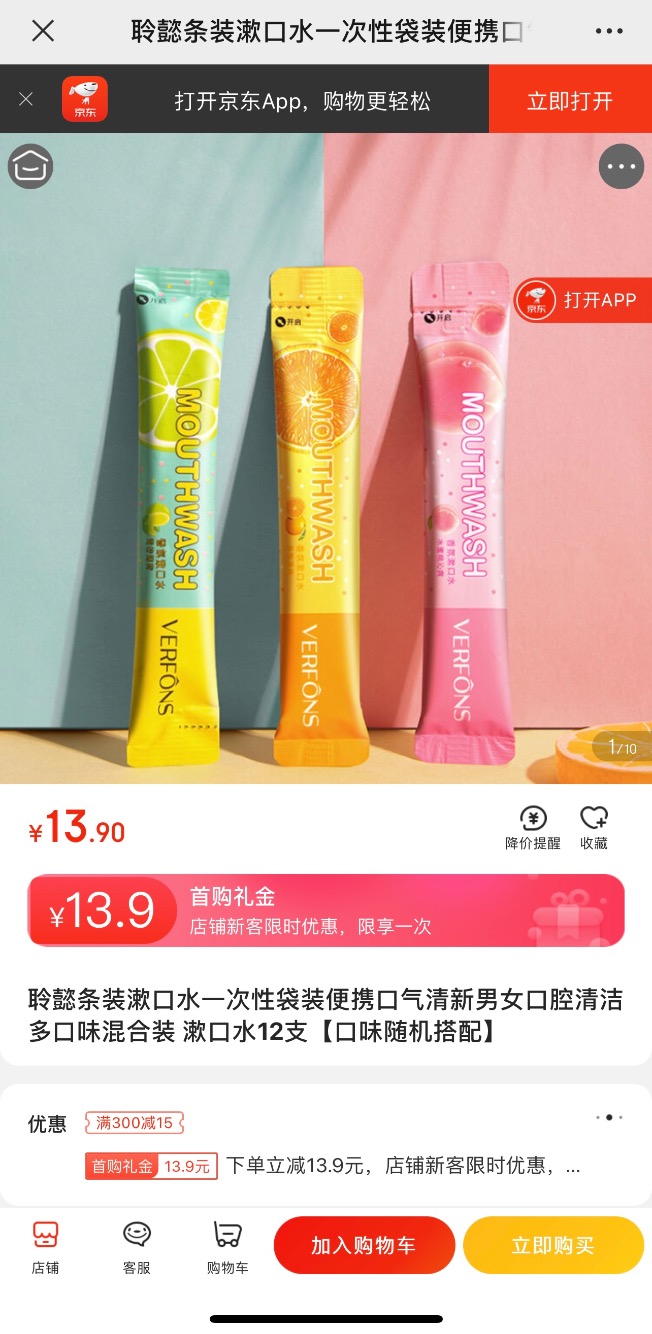Tap 加入购物车 to add to cart
Image resolution: width=652 pixels, height=1334 pixels.
pos(364,1245)
